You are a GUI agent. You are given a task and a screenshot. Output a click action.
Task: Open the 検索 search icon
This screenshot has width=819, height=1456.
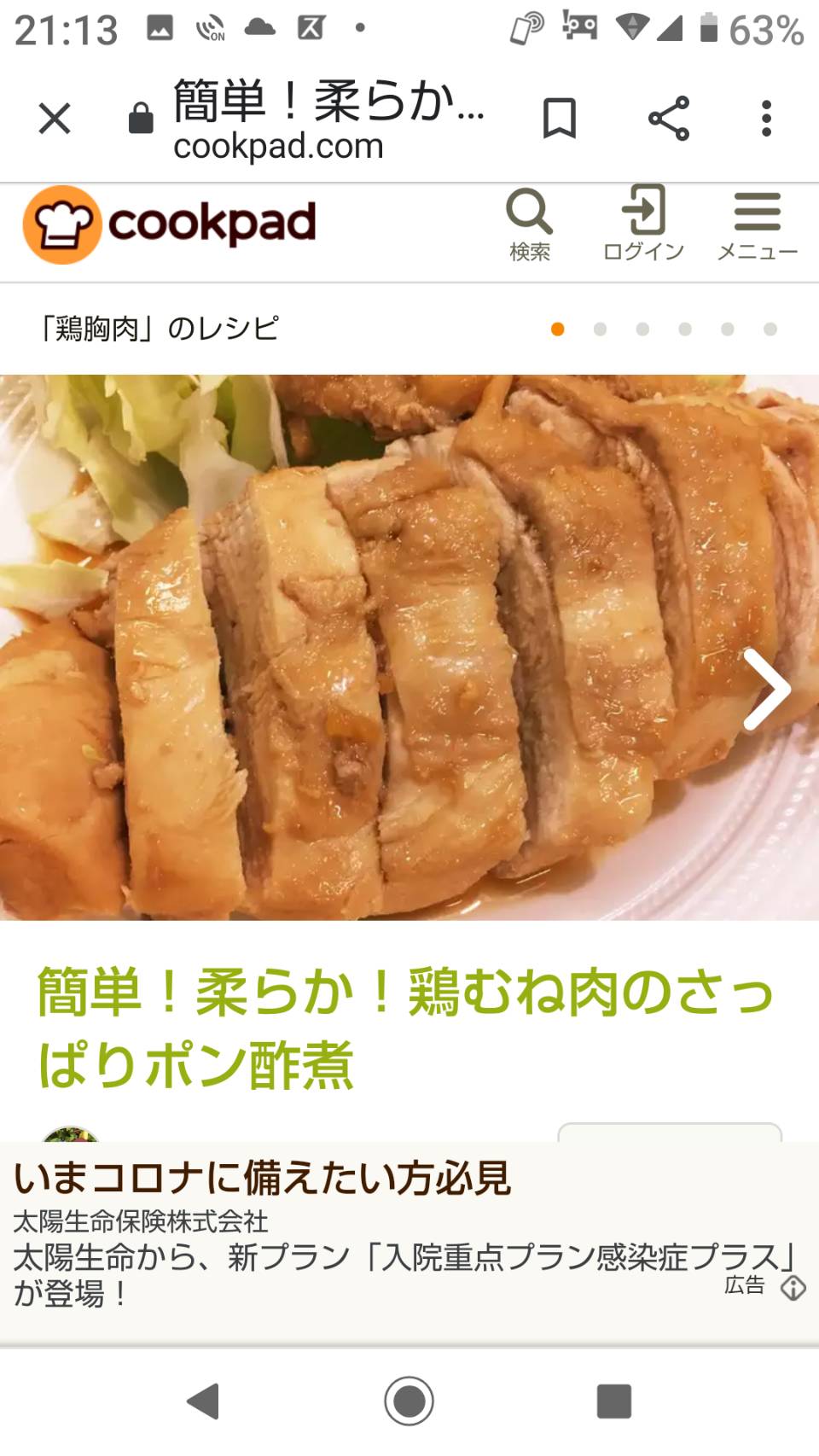tap(530, 224)
